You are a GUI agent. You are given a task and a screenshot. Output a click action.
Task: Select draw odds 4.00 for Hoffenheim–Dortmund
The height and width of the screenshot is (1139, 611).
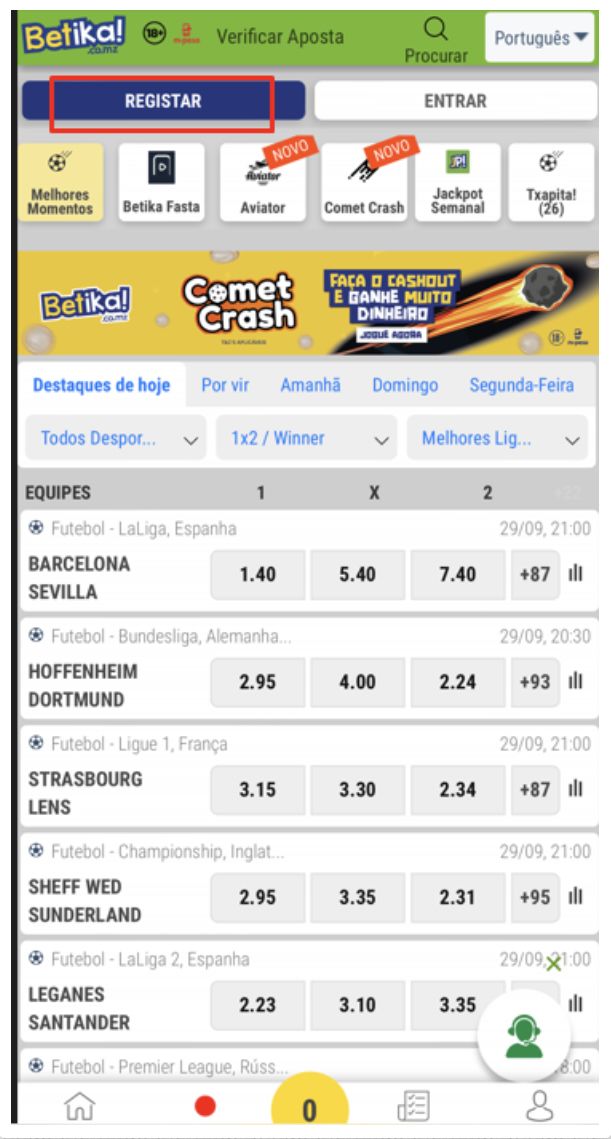[357, 682]
